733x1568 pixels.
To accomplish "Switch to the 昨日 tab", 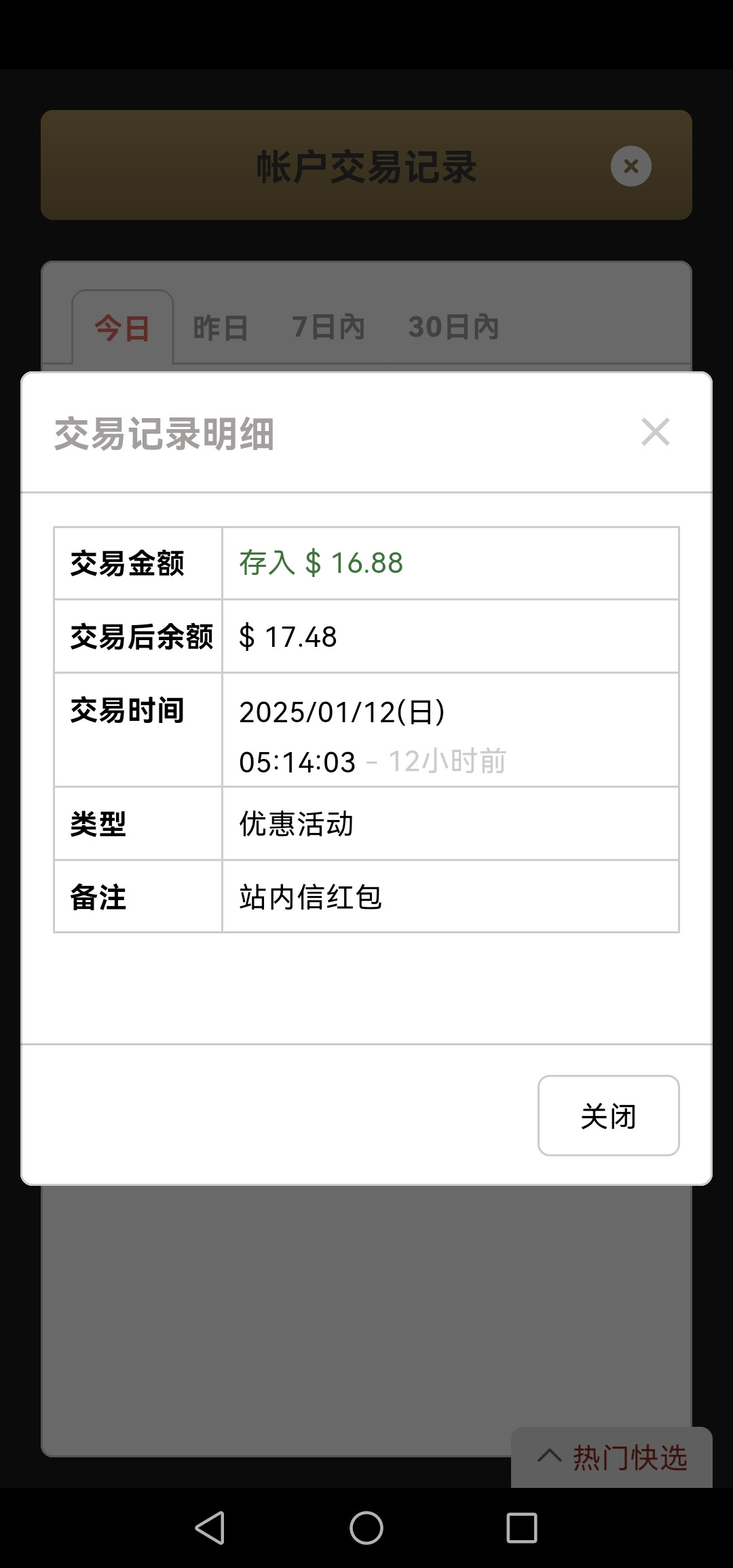I will pos(221,328).
